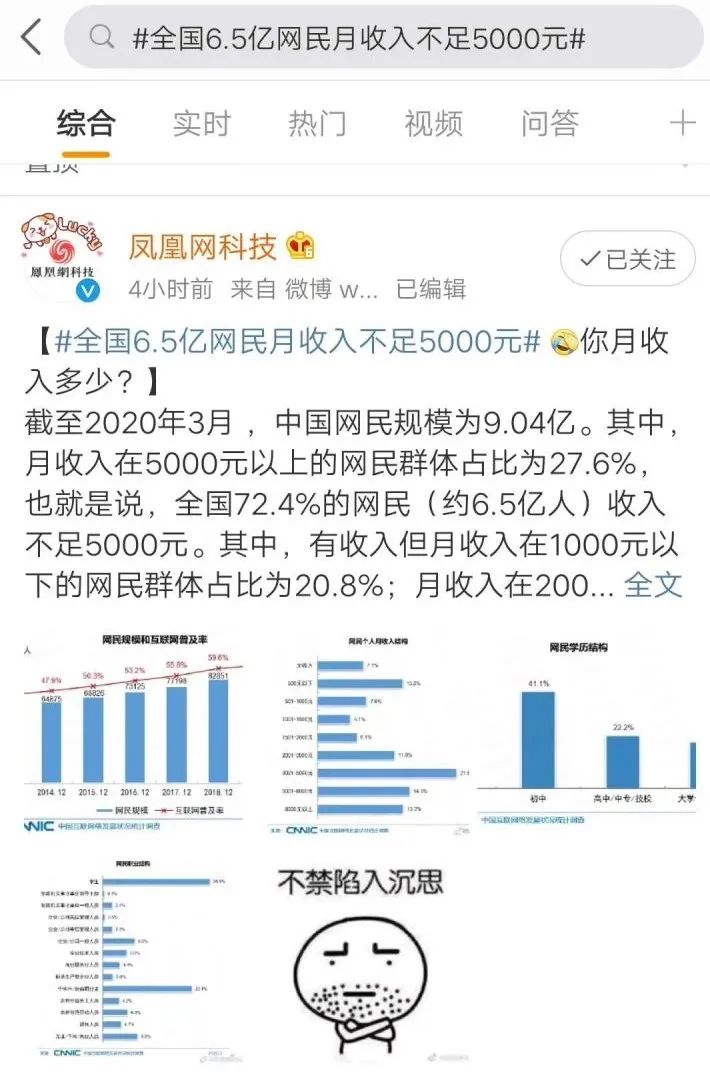The image size is (710, 1081).
Task: Tap the 已关注 follow button
Action: [627, 260]
